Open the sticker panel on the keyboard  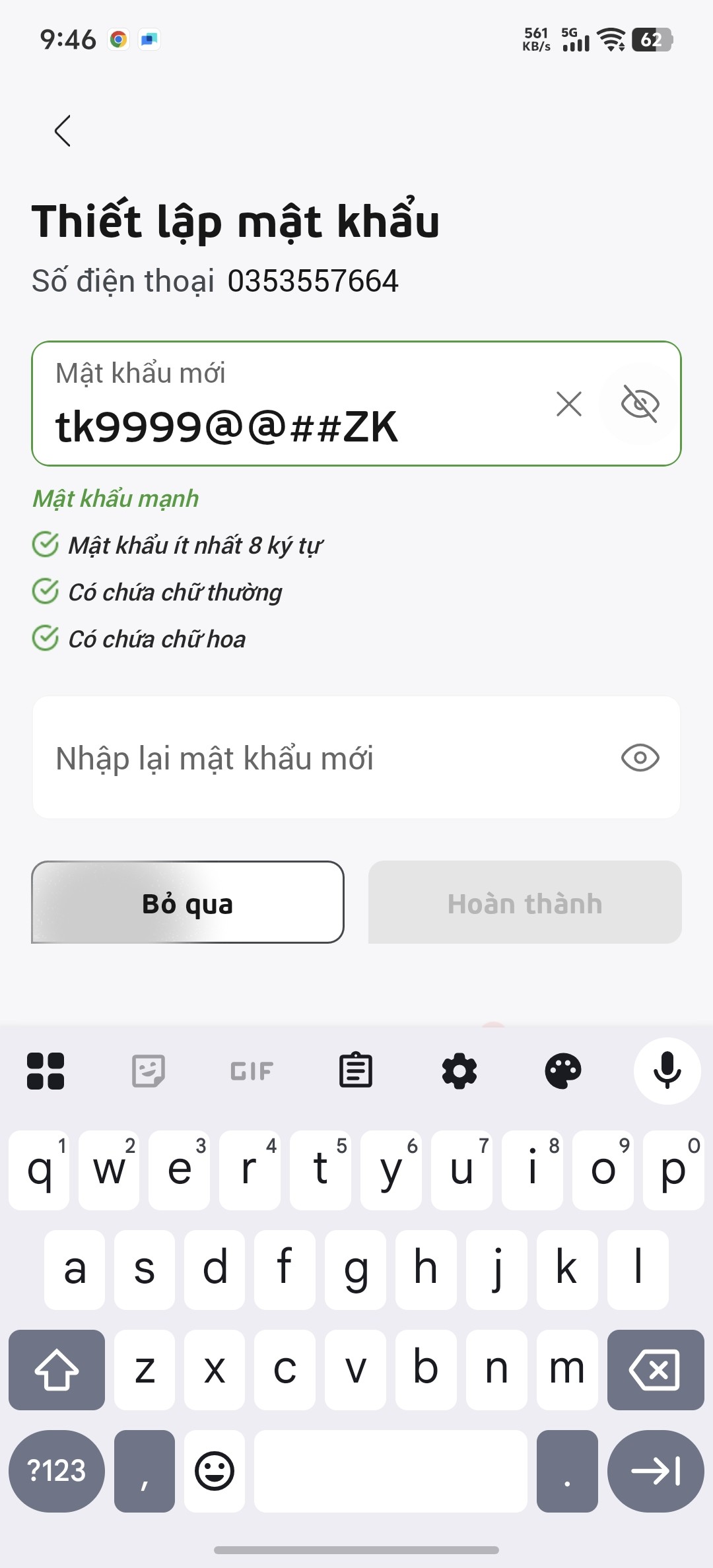pos(149,1070)
